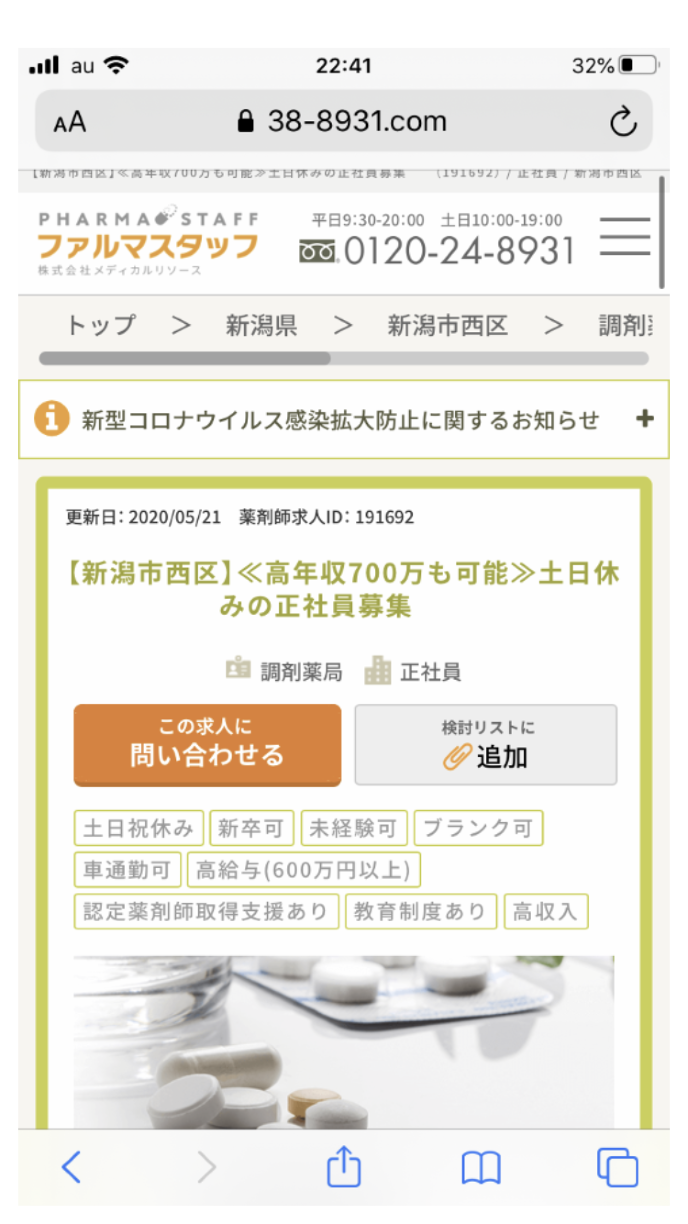Viewport: 688px width, 1224px height.
Task: Call the 0120-24-8931 phone number
Action: pyautogui.click(x=438, y=250)
